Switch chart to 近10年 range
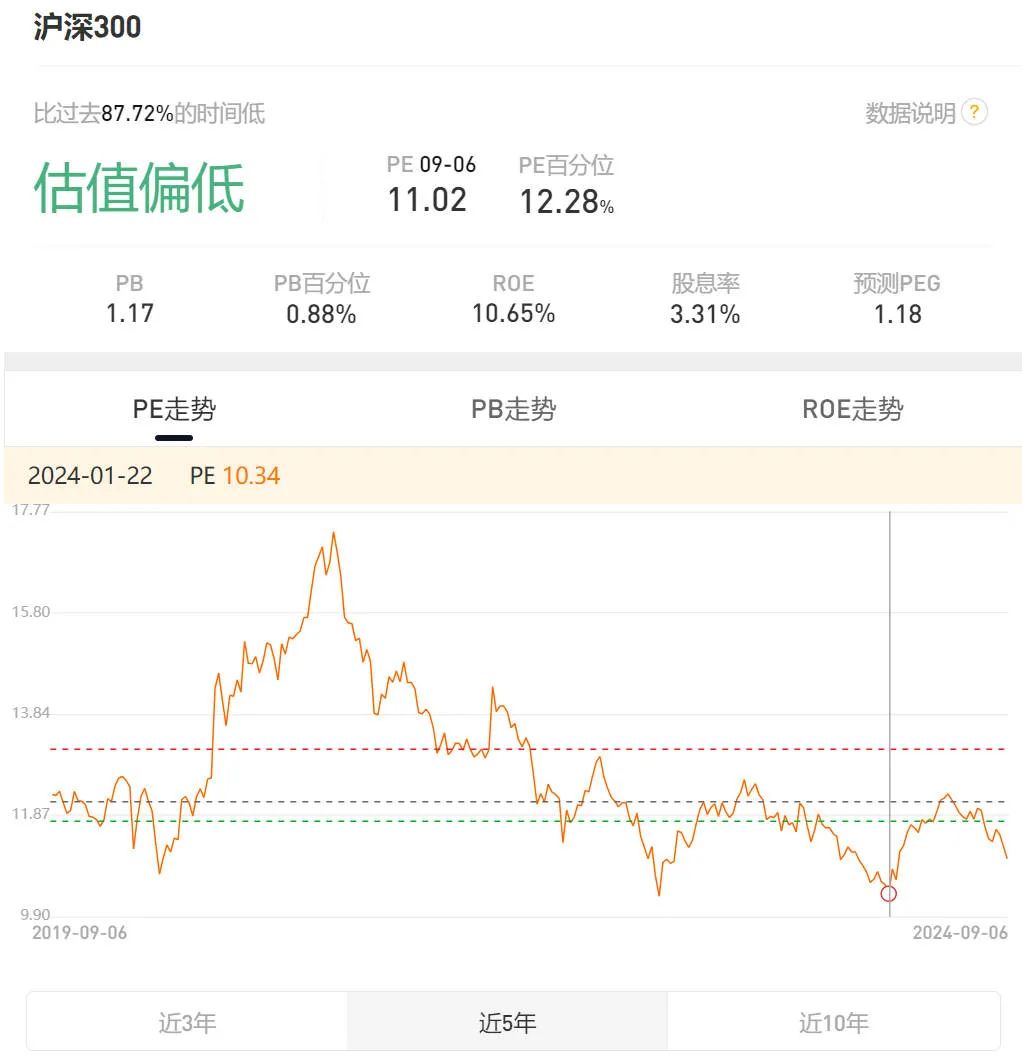Viewport: 1022px width, 1060px height. pos(832,1022)
